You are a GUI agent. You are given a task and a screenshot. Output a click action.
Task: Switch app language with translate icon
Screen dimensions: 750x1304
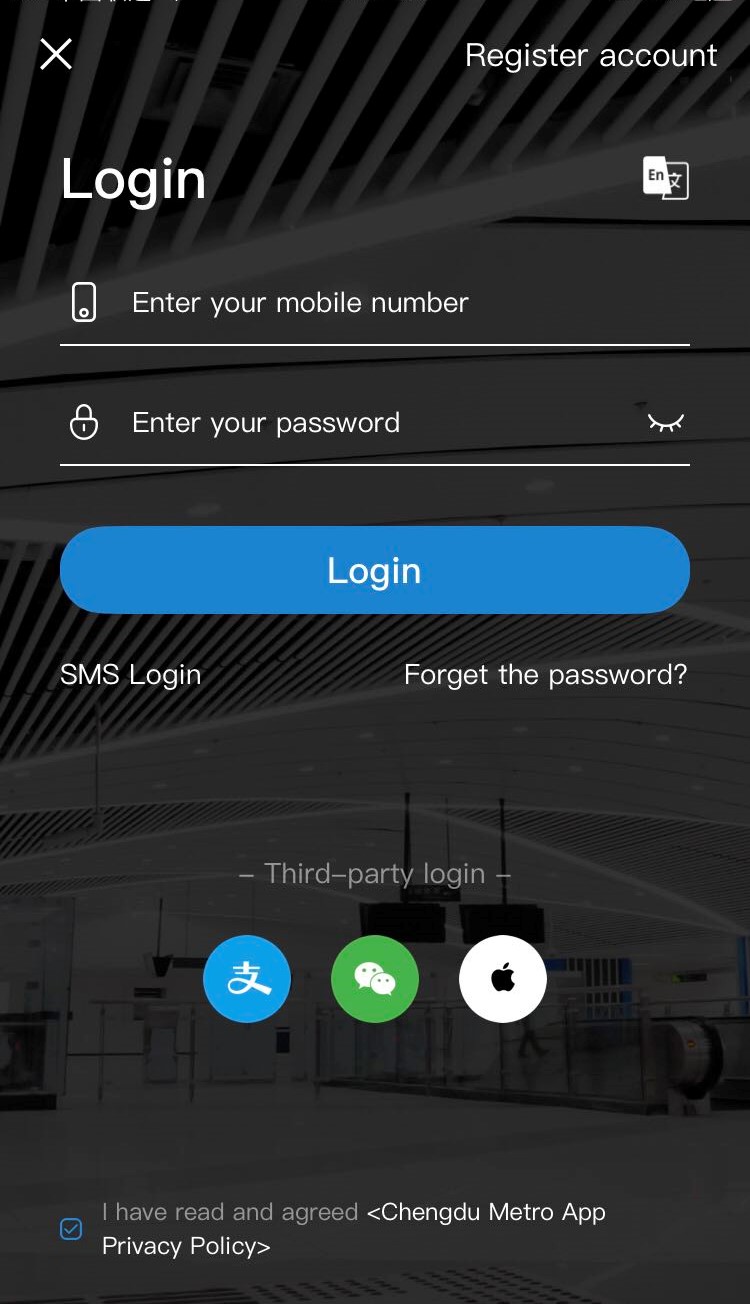pos(665,178)
